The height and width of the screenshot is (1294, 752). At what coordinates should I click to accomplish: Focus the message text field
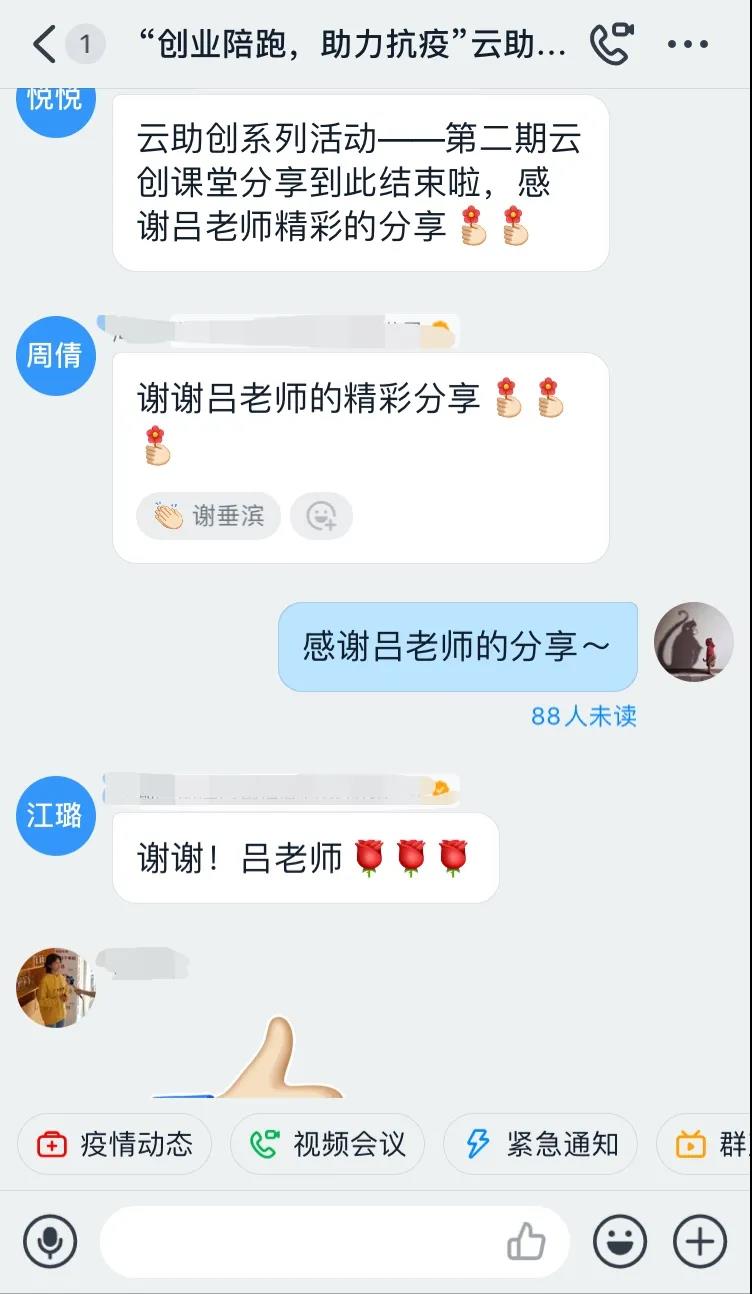(300, 1242)
